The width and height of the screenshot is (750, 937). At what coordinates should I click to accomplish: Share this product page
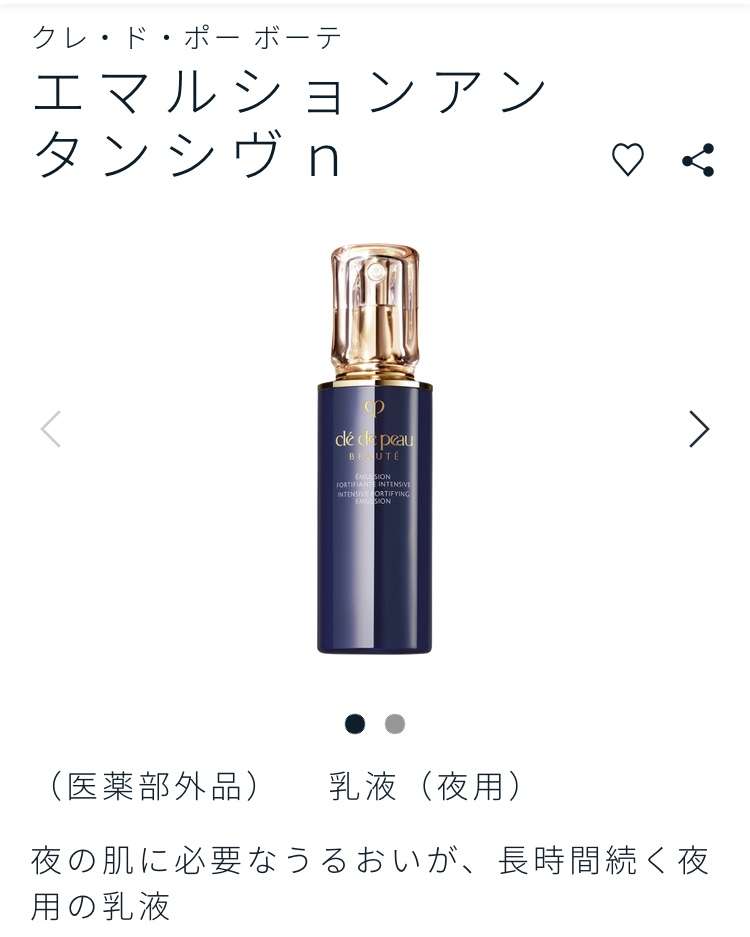click(x=697, y=160)
